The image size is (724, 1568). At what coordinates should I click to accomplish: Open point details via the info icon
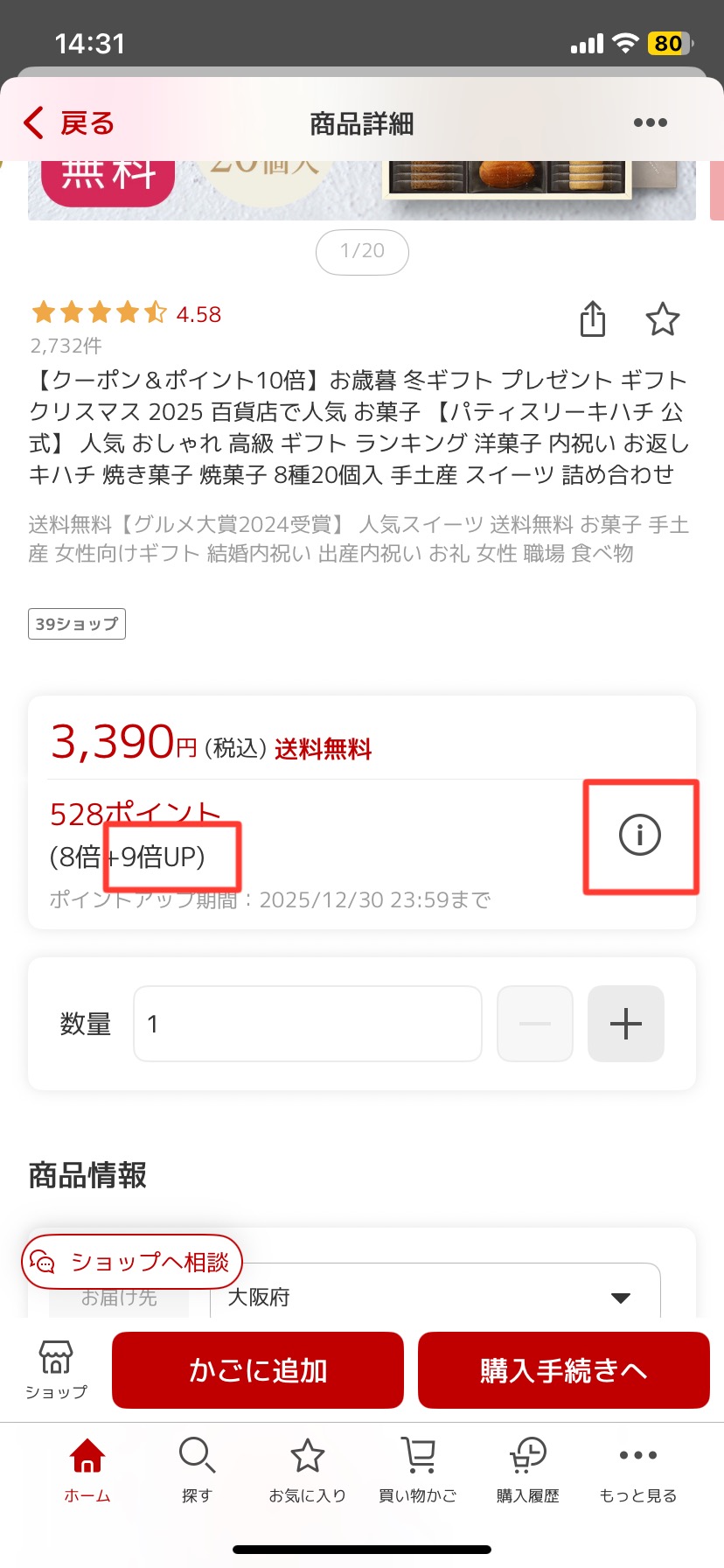click(x=641, y=836)
